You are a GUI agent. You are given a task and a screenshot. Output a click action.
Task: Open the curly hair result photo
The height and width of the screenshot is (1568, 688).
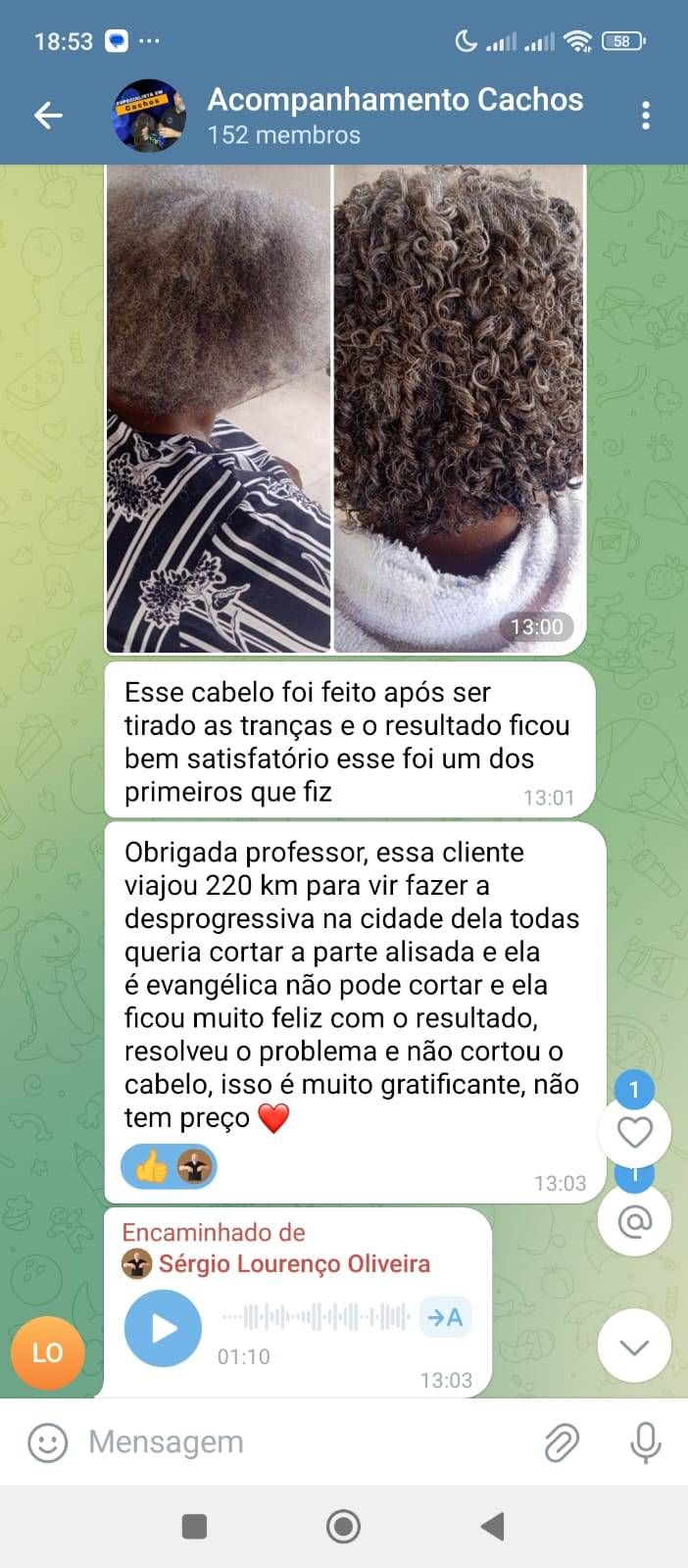(x=459, y=408)
